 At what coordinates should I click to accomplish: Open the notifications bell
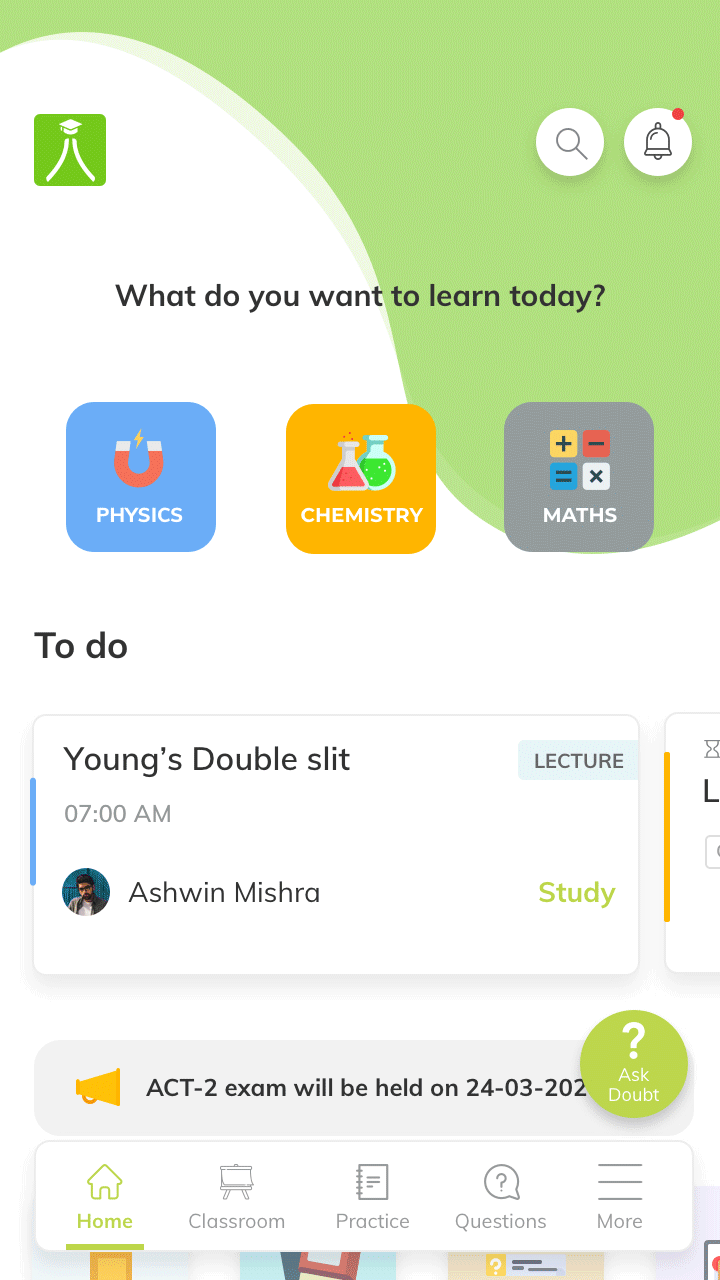point(657,142)
